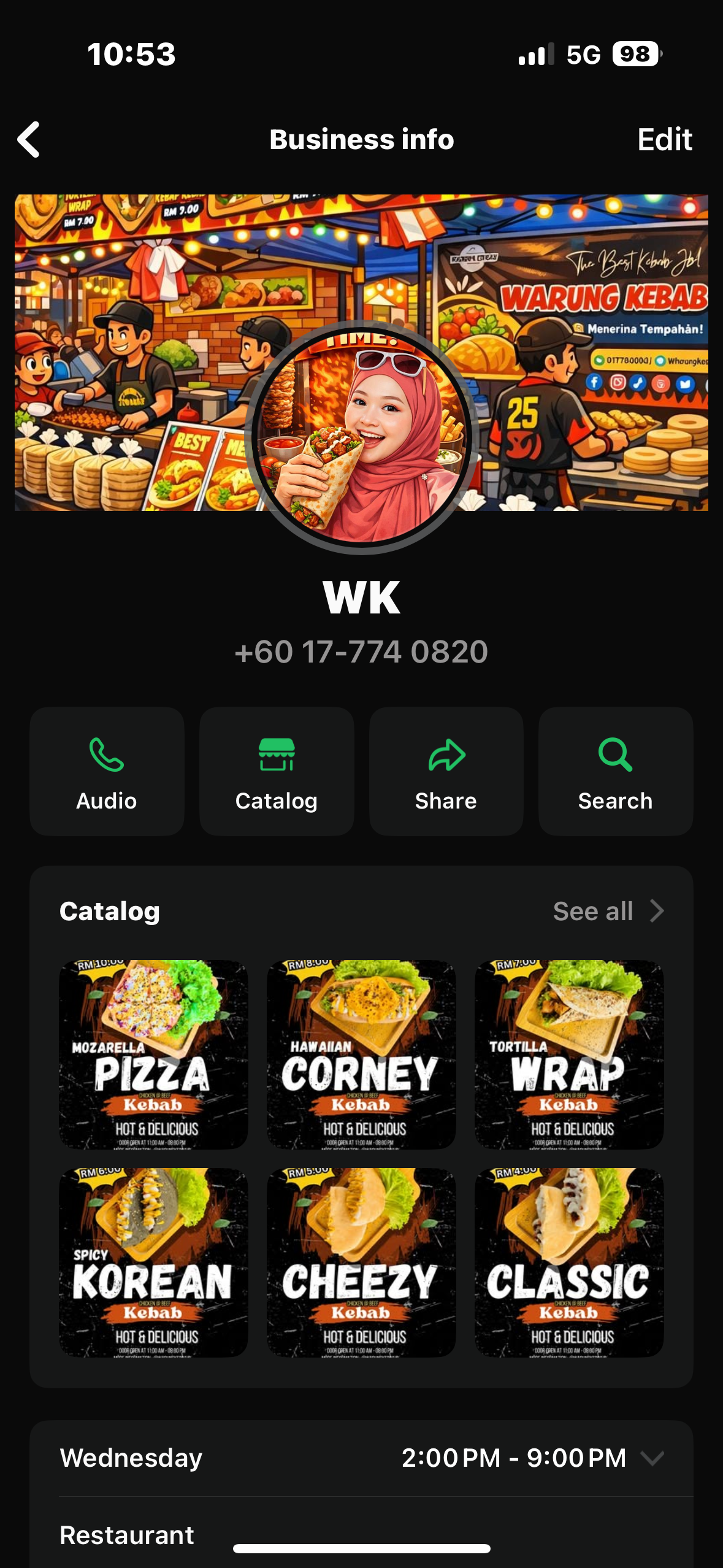Open the WK profile photo
Image resolution: width=723 pixels, height=1568 pixels.
pyautogui.click(x=361, y=436)
